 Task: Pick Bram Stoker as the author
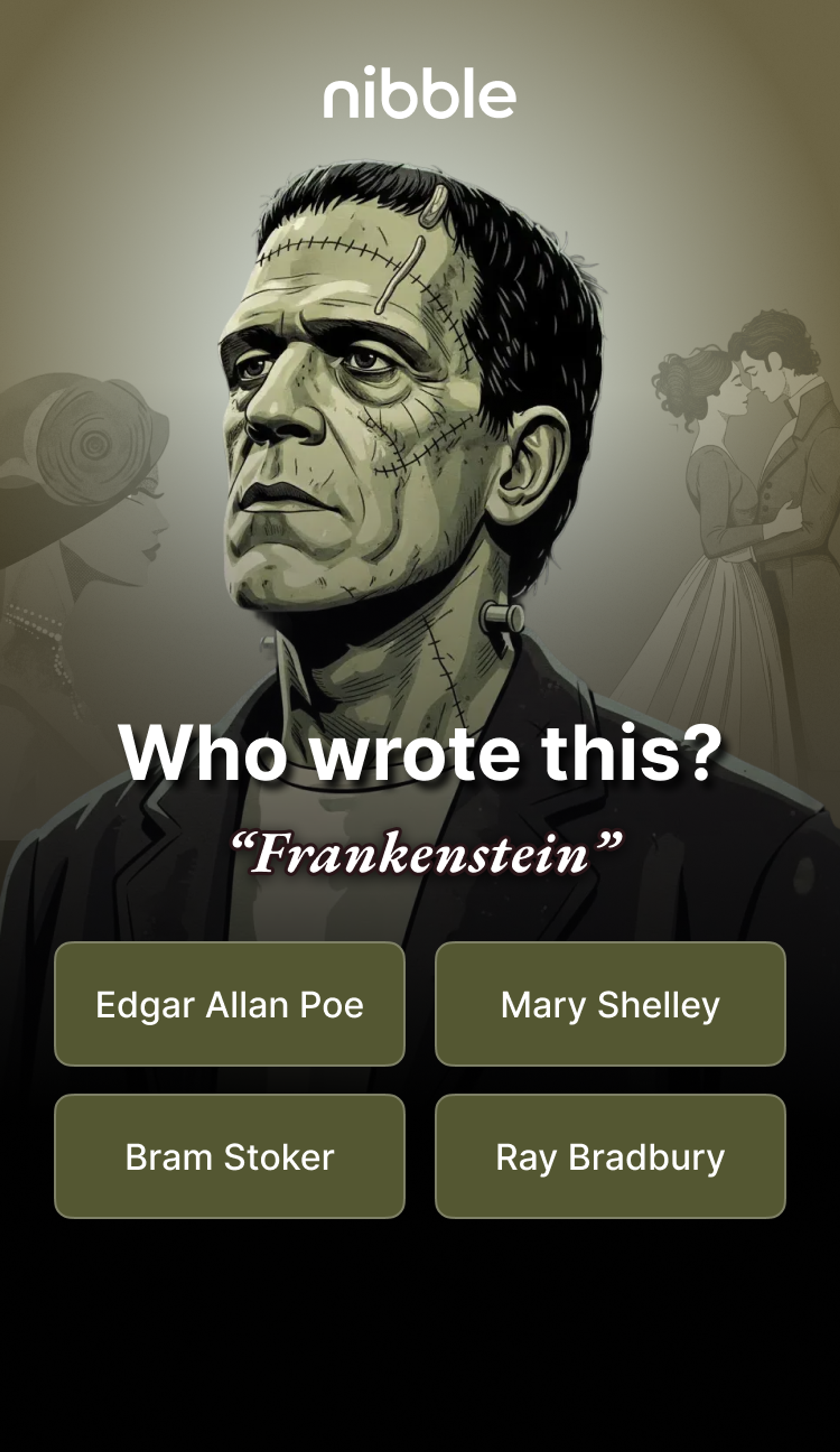229,1156
